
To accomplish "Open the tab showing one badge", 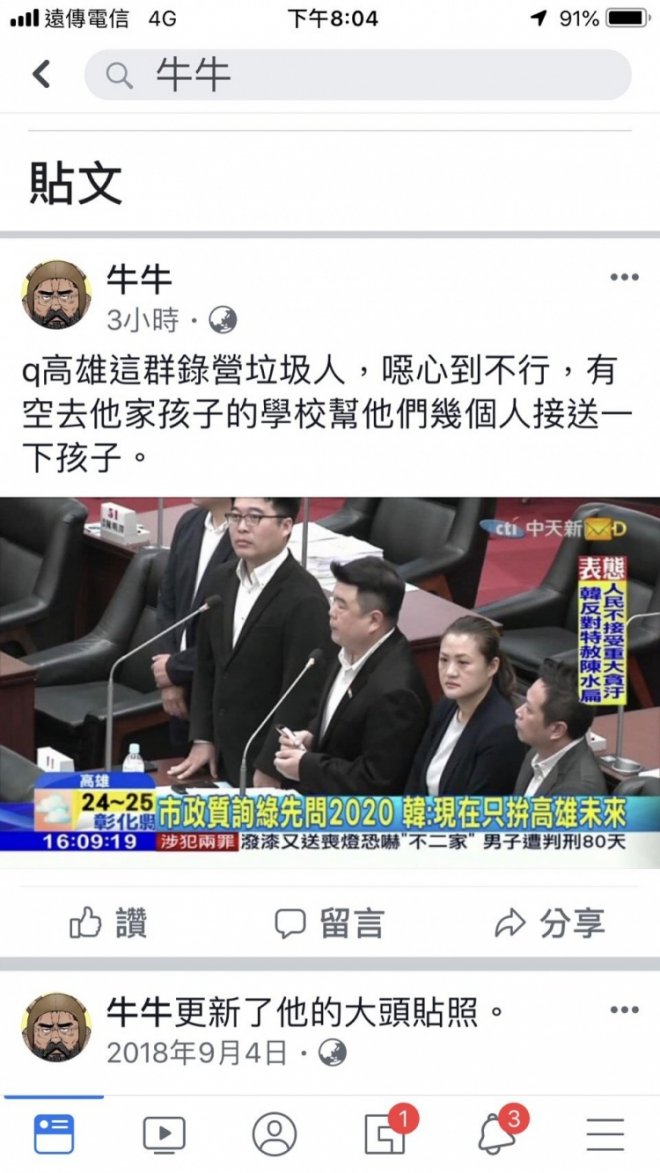I will point(385,1134).
